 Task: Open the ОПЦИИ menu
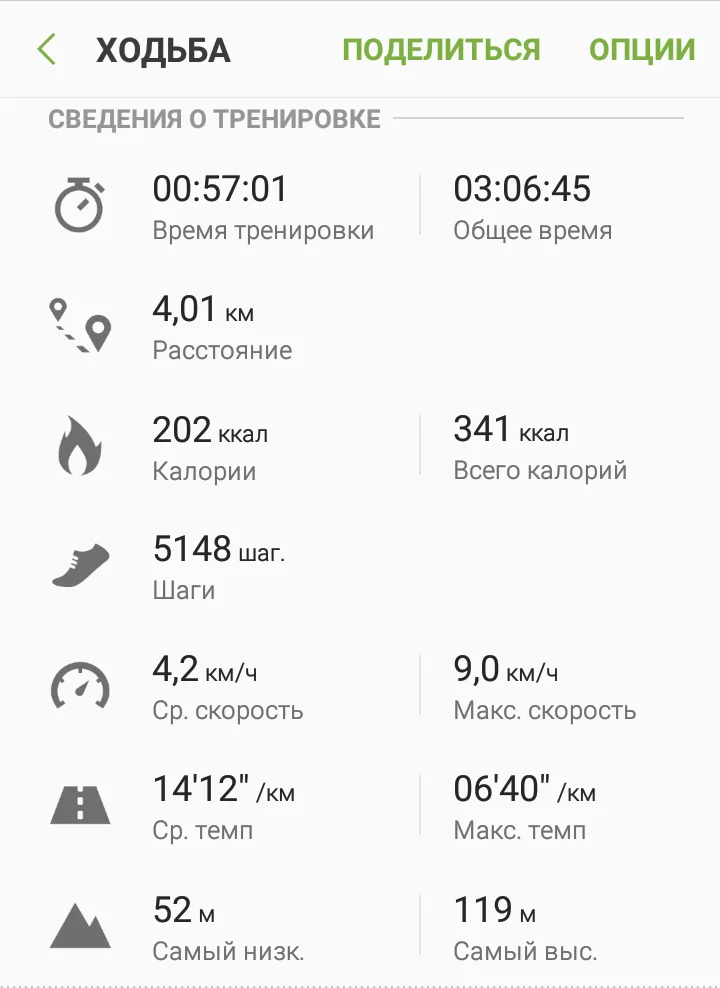coord(641,50)
